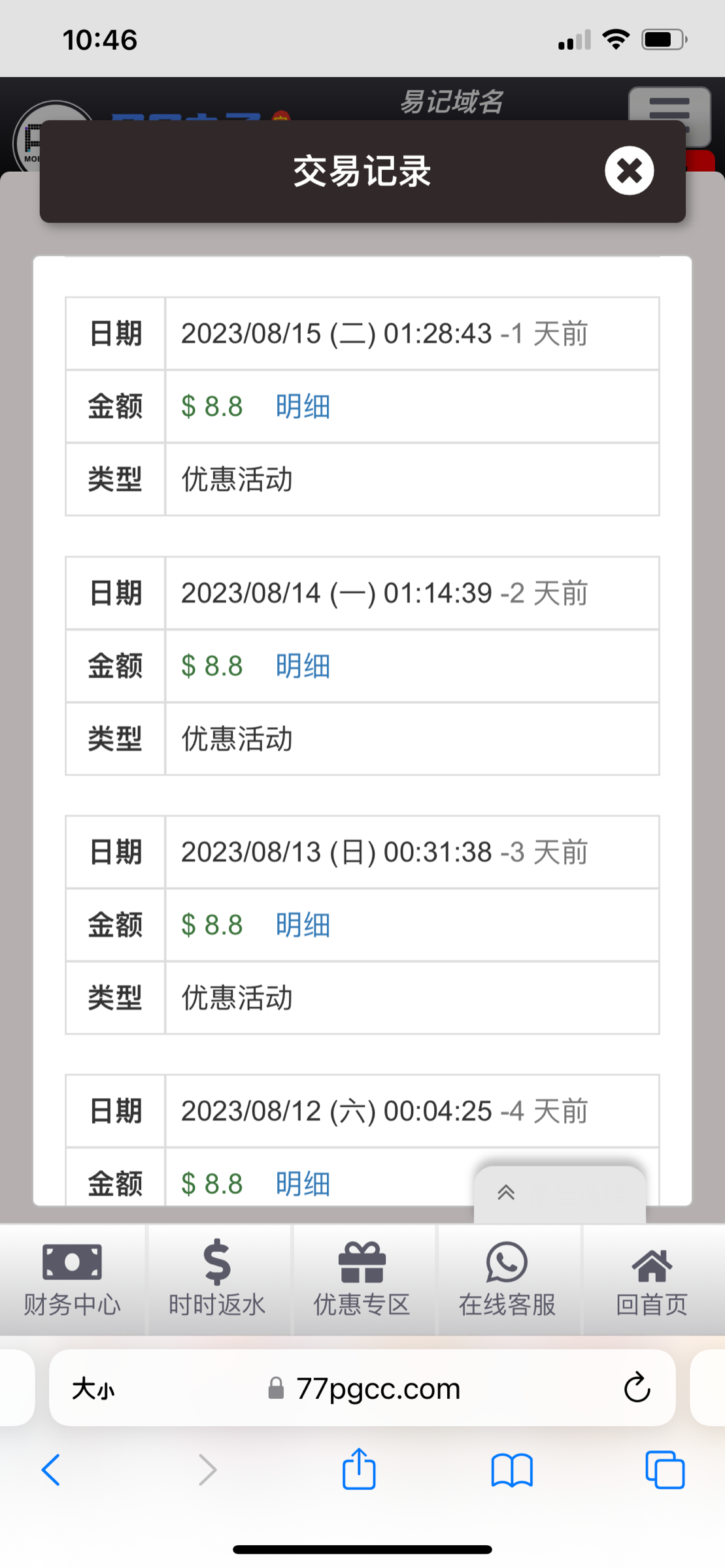Tap the browser back navigation arrow
Screen dimensions: 725x1568
tap(52, 1470)
